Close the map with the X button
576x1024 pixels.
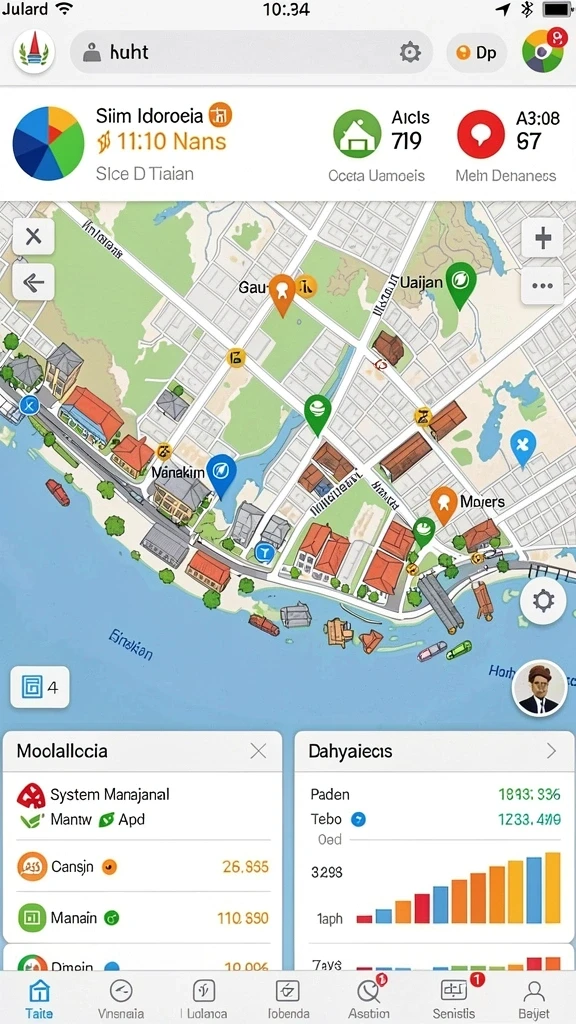(x=33, y=236)
